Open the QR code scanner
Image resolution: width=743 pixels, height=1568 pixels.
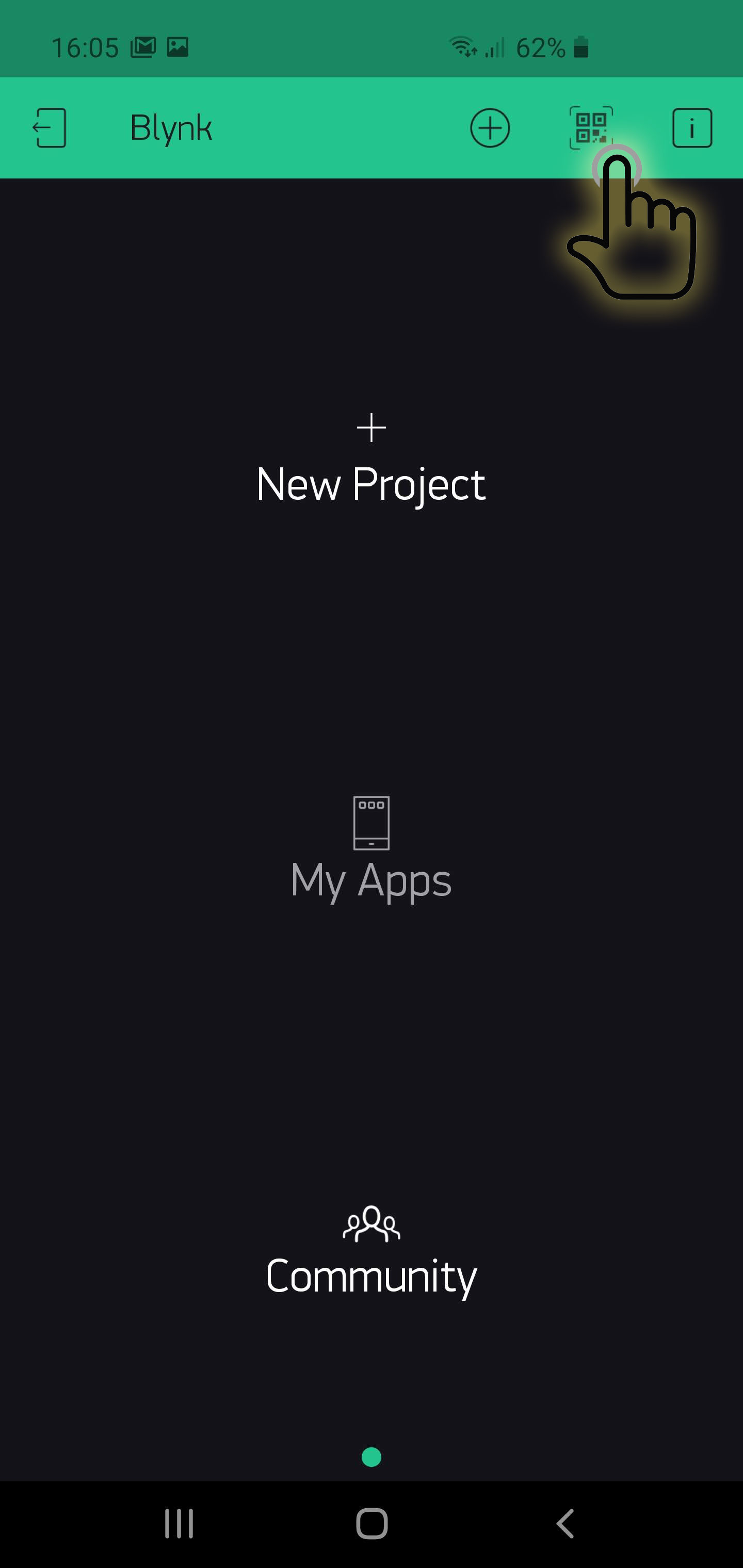pos(591,128)
